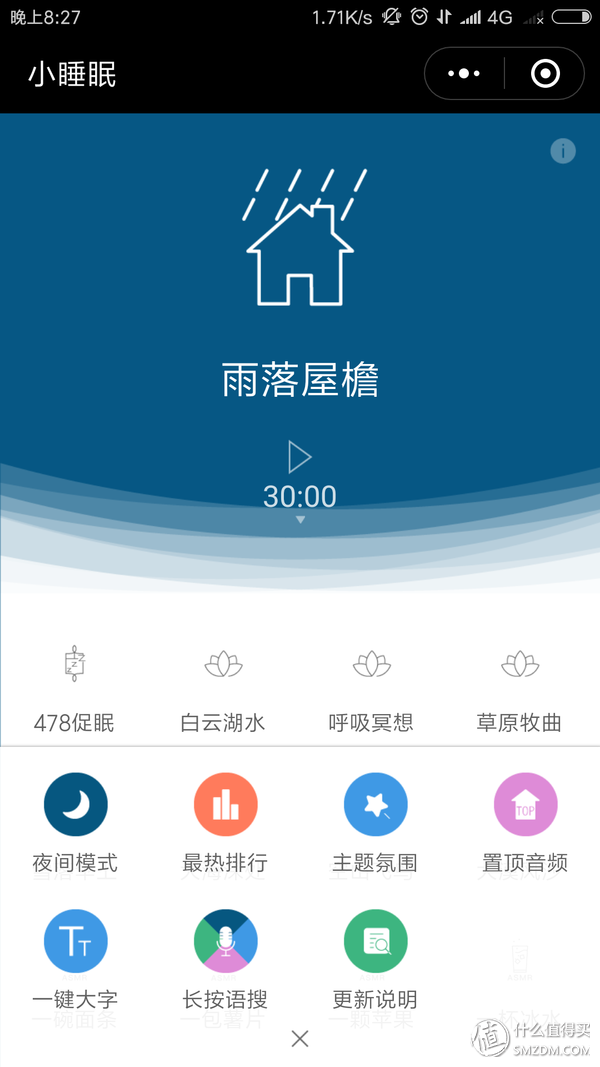600x1067 pixels.
Task: Open the 最热排行 ranking
Action: [x=225, y=805]
